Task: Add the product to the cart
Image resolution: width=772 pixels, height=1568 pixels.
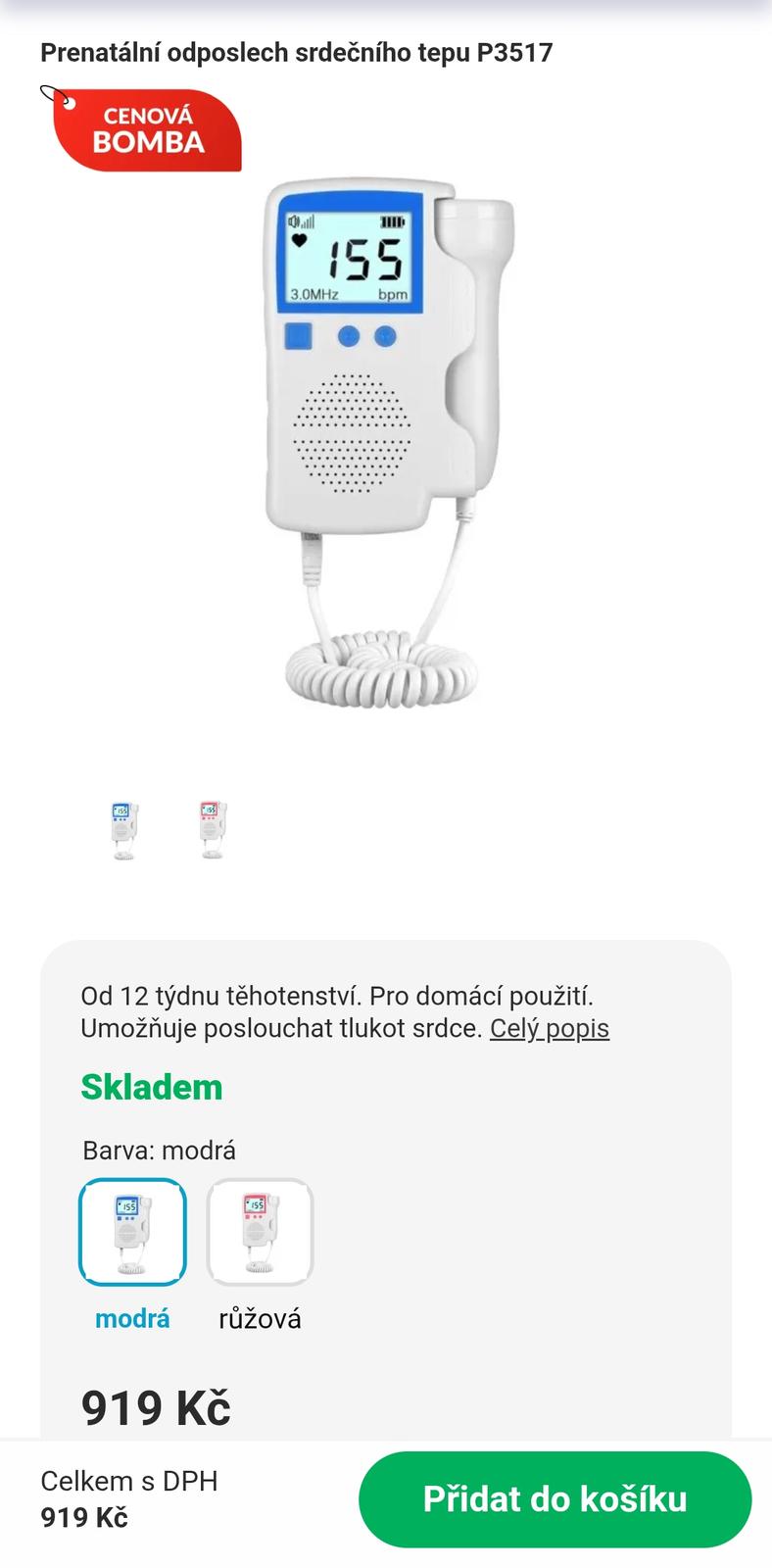Action: pyautogui.click(x=555, y=1498)
